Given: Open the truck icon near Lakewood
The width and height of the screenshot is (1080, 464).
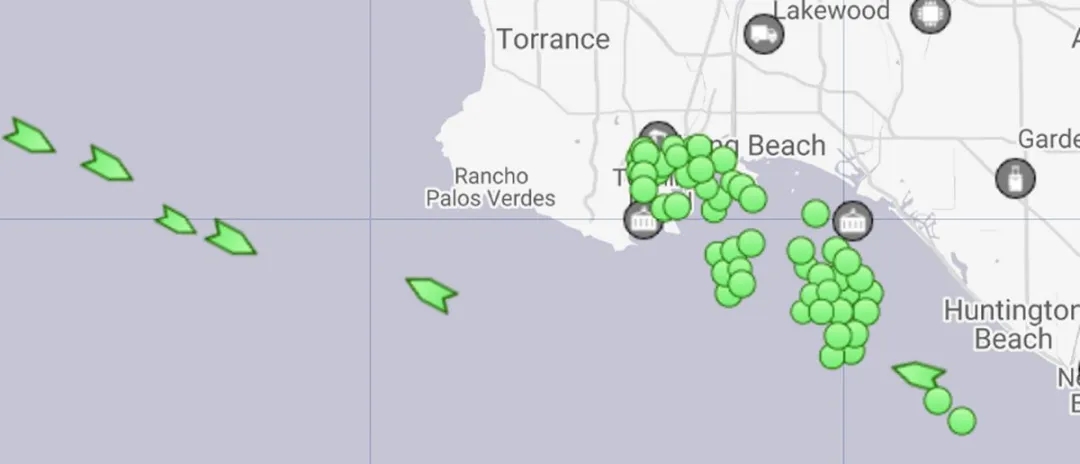Looking at the screenshot, I should coord(764,34).
